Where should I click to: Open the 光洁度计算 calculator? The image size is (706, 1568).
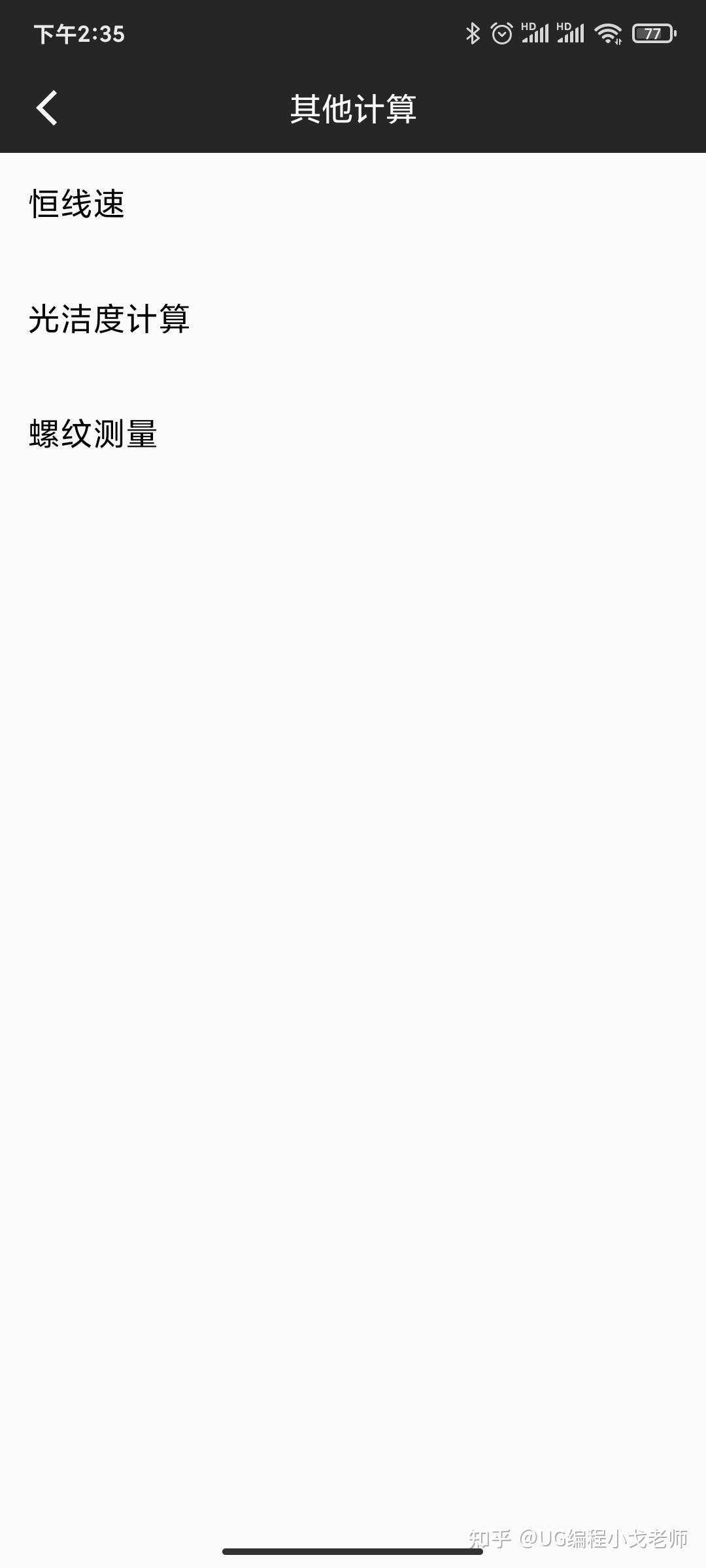pos(110,318)
